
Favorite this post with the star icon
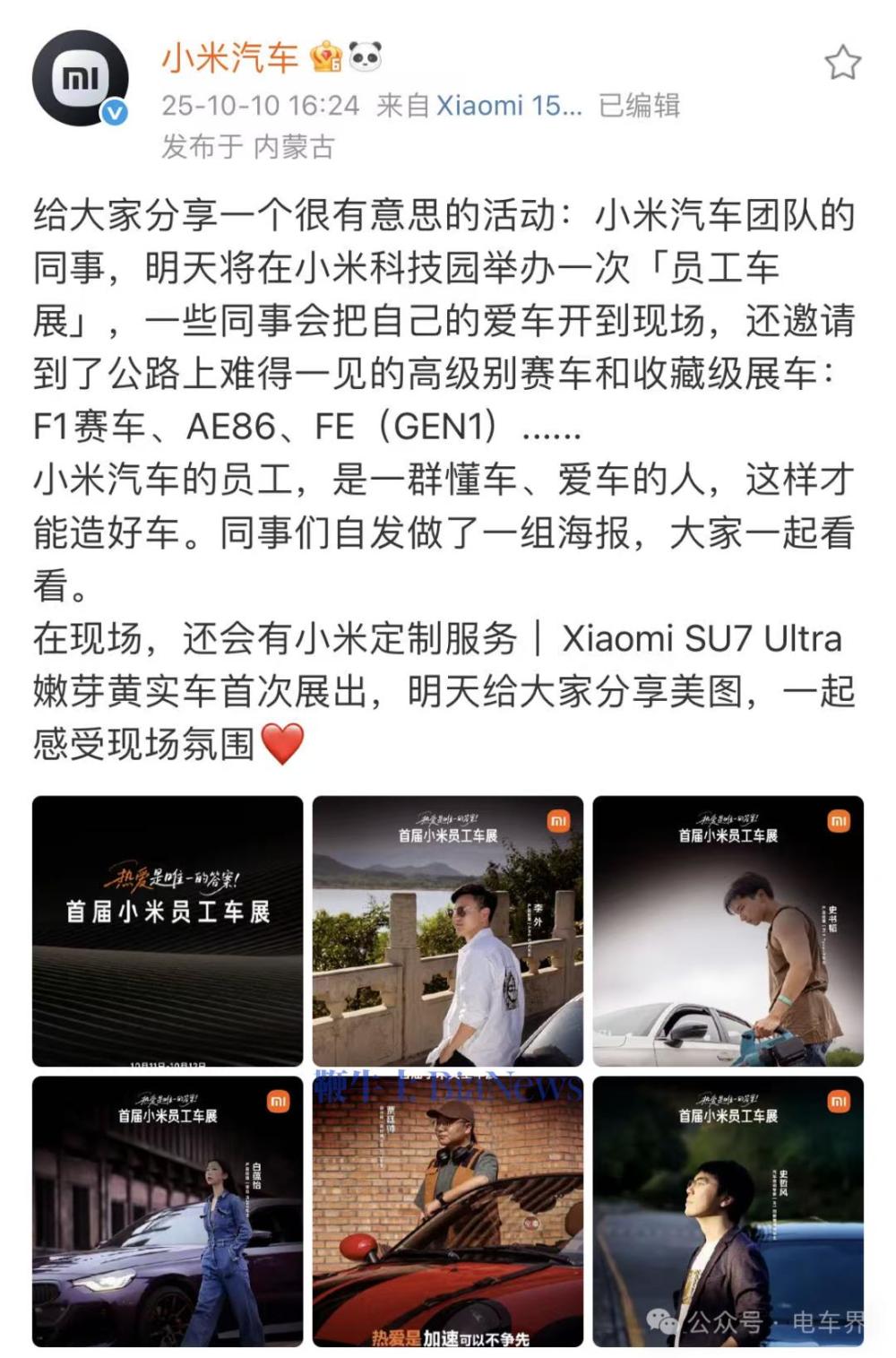coord(842,63)
